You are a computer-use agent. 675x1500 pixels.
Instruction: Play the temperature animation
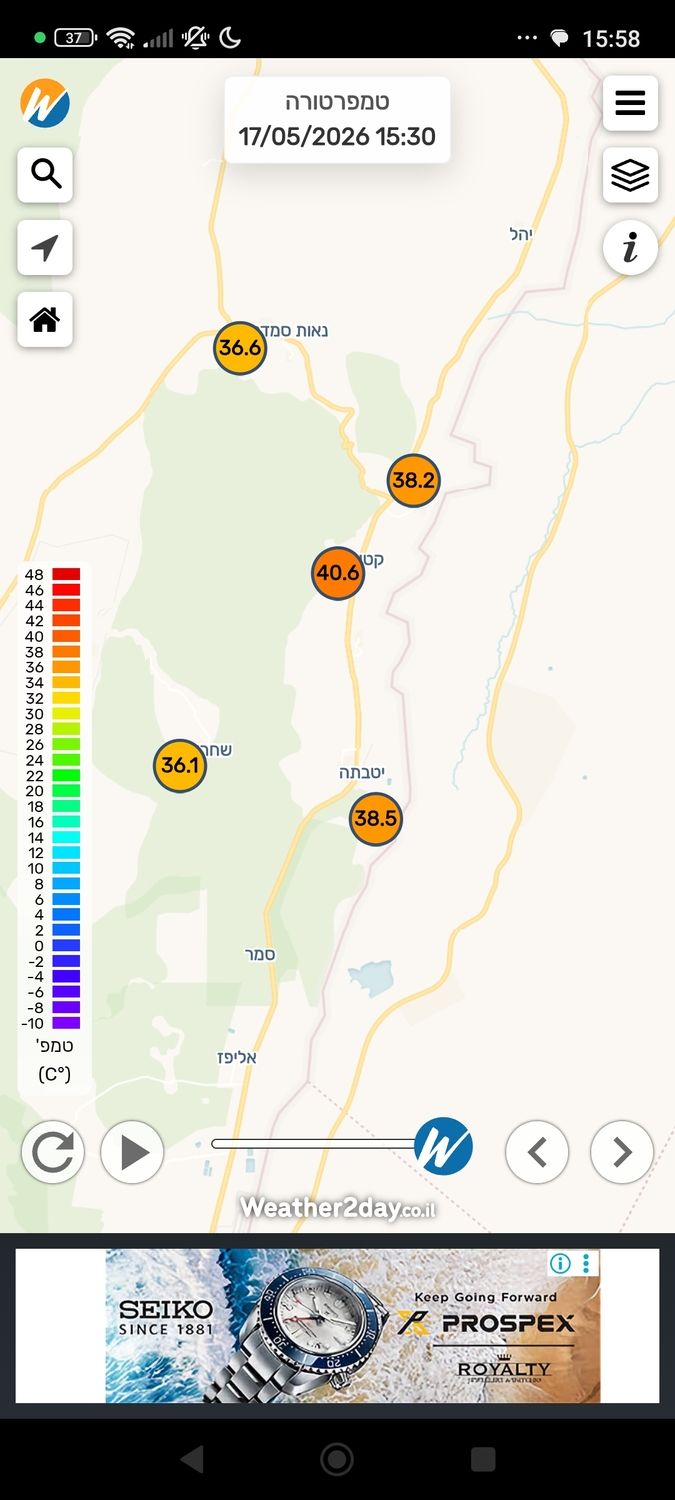pos(132,1152)
